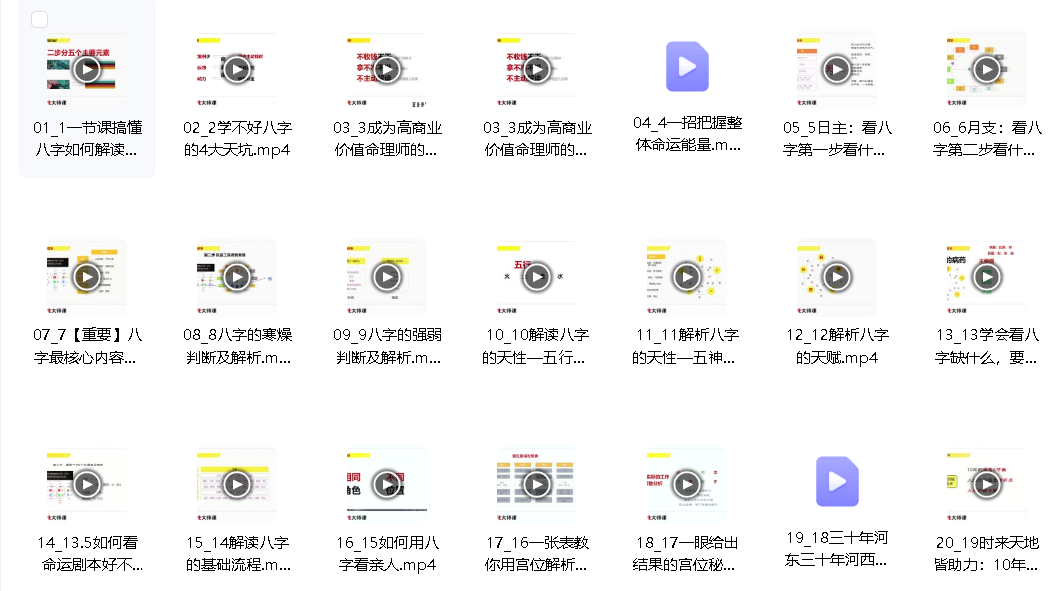Screen dimensions: 1055x591
Task: Open video 11_11解析八字的天性—五神
Action: (x=687, y=277)
